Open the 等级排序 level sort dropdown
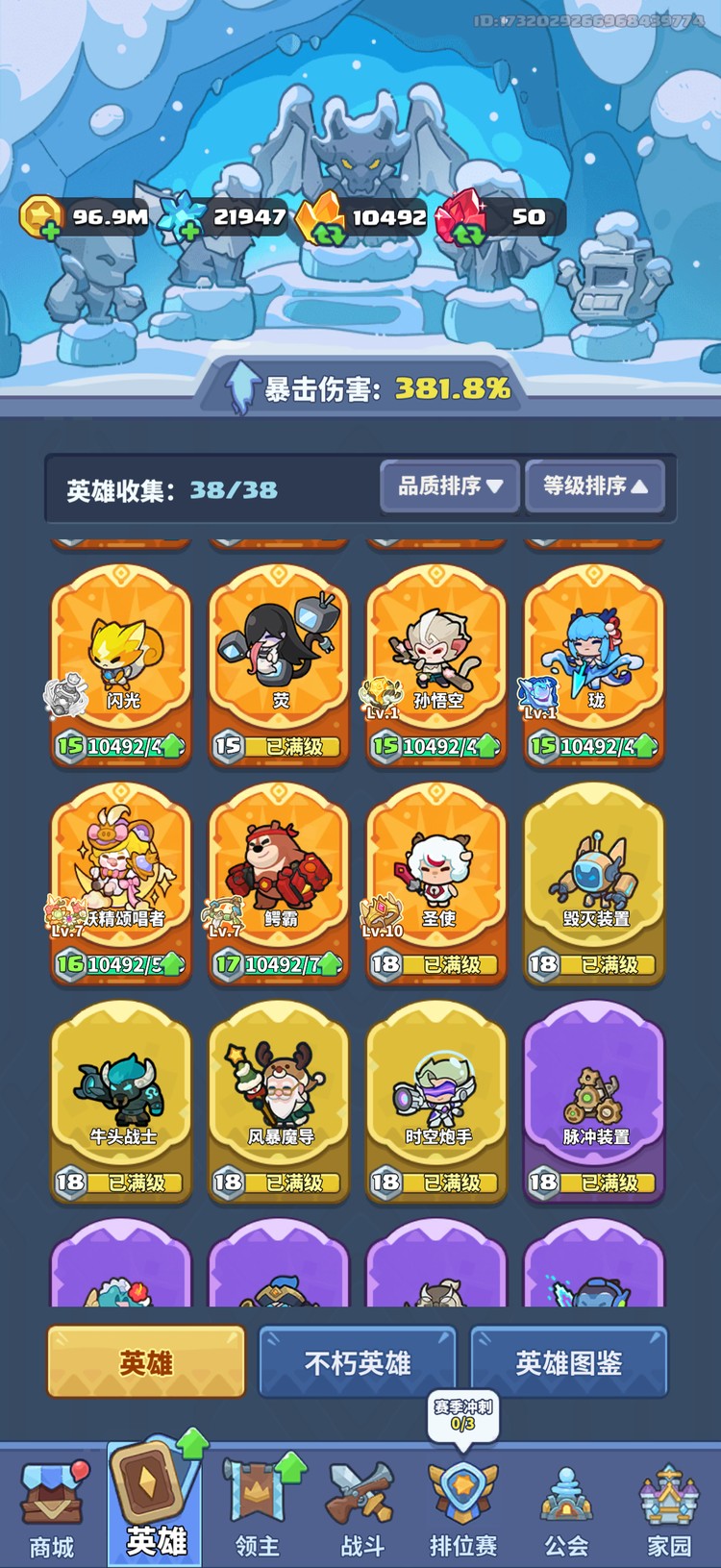Screen dimensions: 721x1568 tap(594, 487)
